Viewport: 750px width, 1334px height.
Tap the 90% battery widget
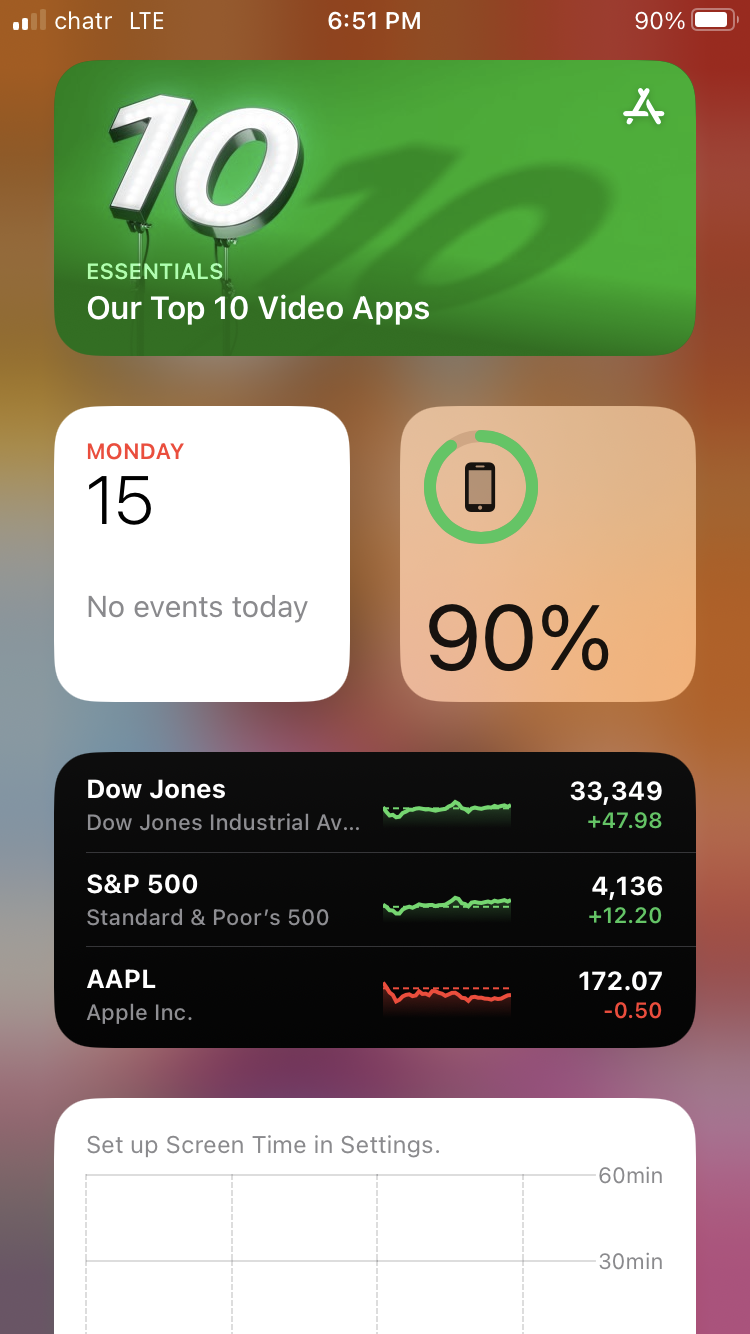click(548, 554)
